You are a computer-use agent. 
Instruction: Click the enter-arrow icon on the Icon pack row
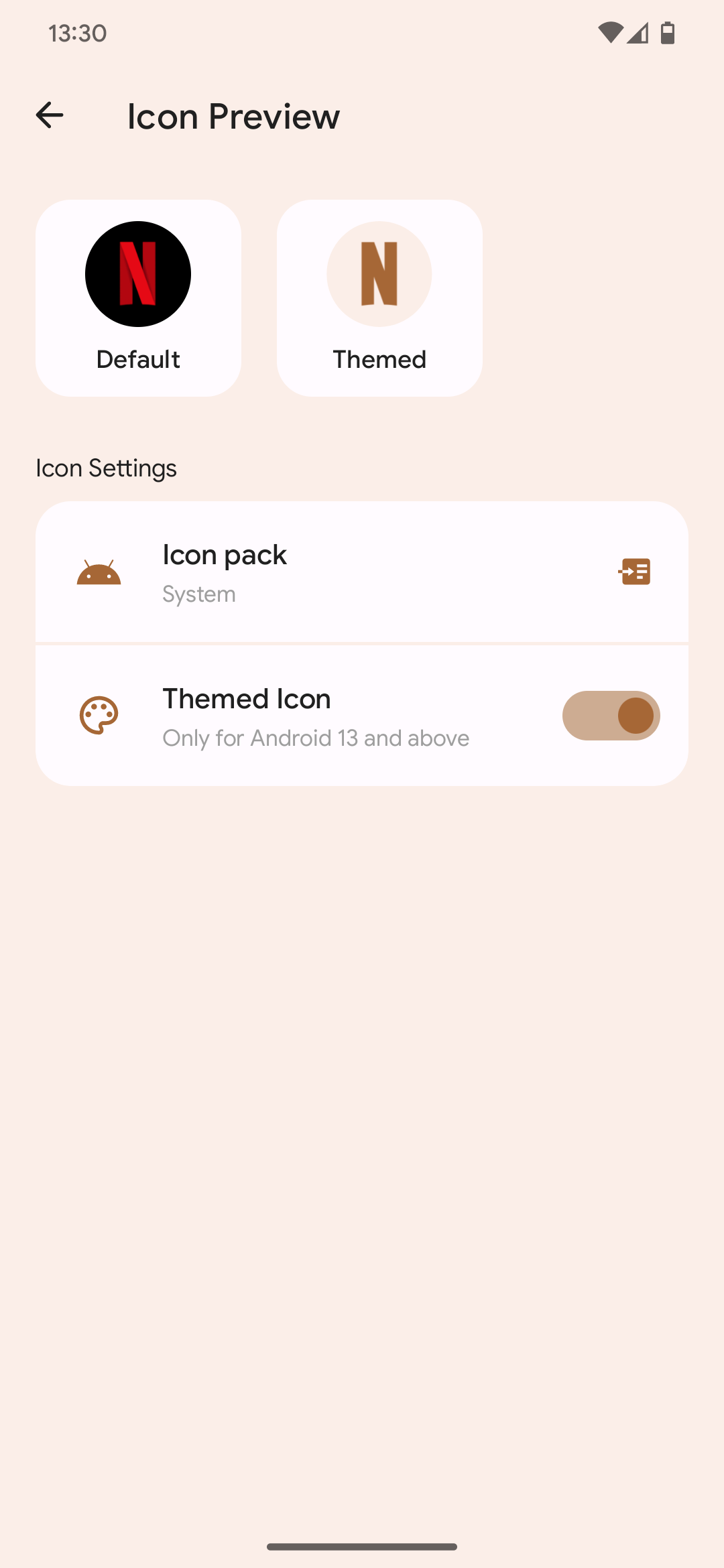pos(634,572)
